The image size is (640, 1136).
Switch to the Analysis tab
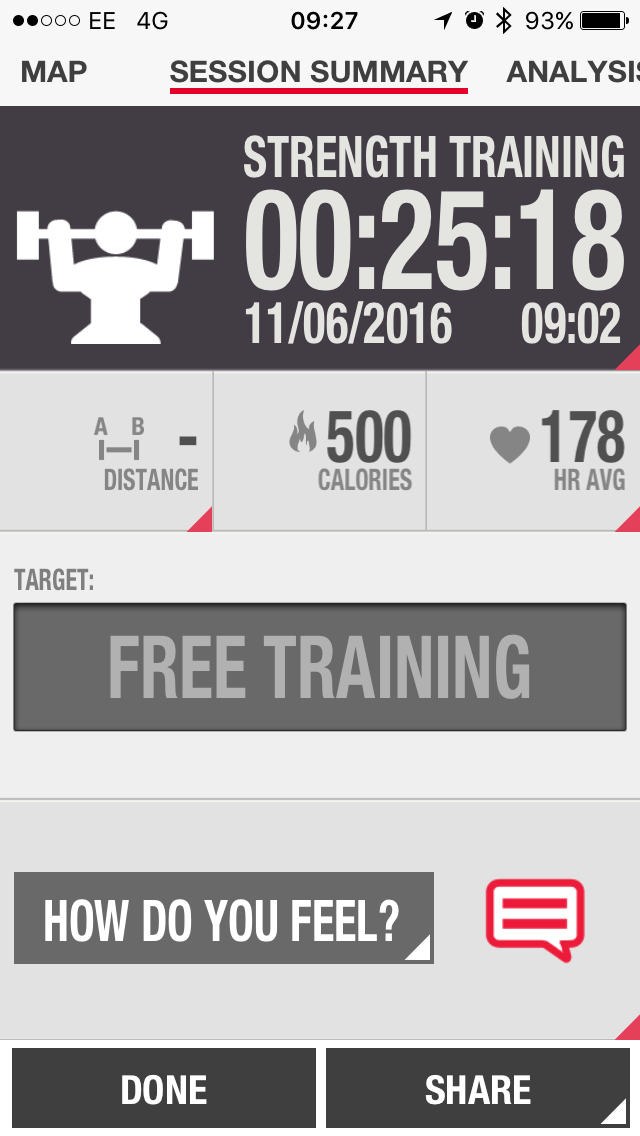[x=572, y=72]
